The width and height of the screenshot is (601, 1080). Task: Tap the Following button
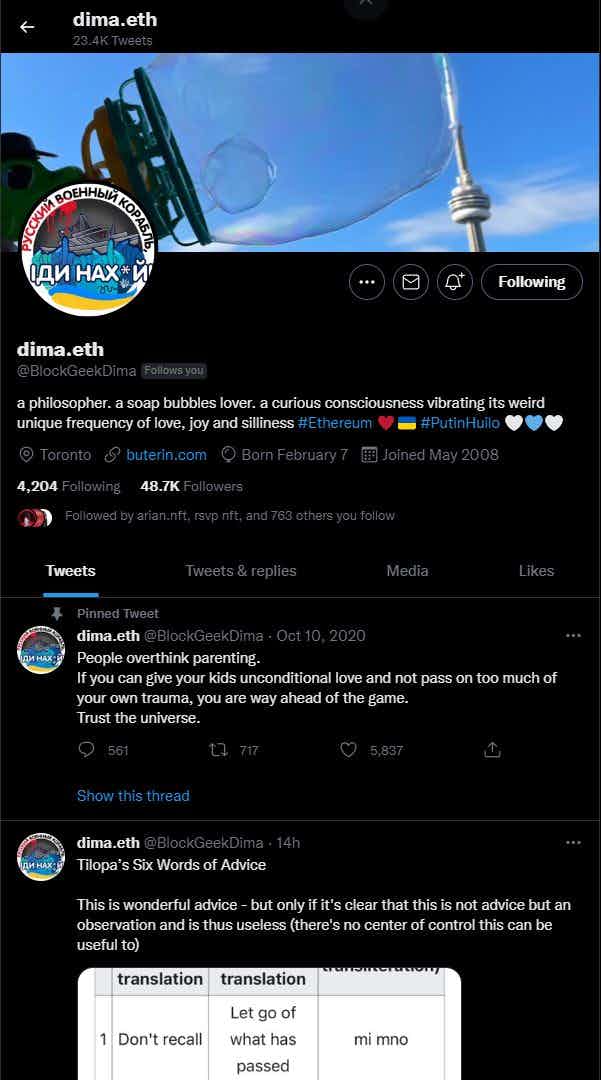531,282
